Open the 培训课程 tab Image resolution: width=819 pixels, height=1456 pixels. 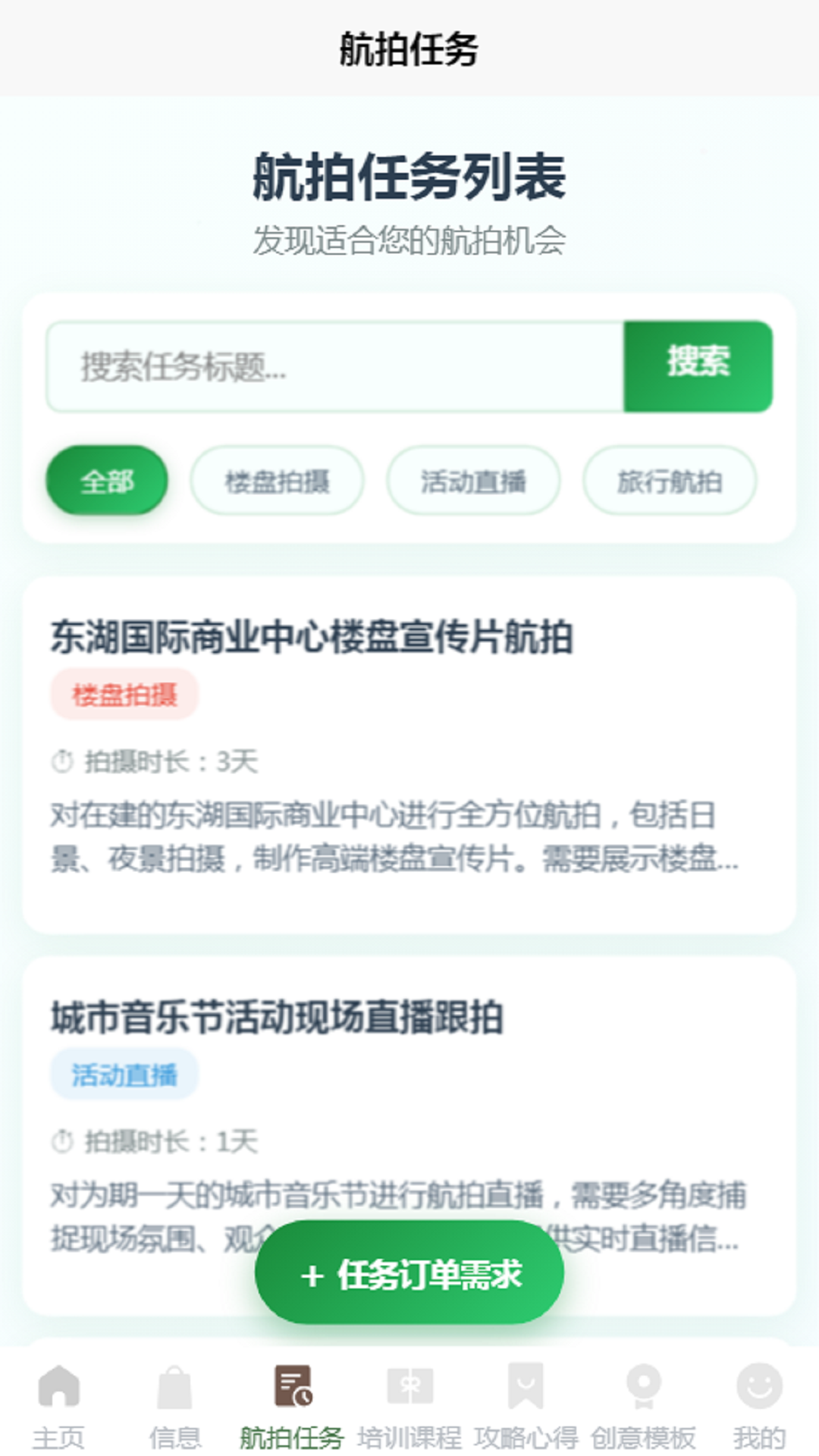(x=409, y=1404)
